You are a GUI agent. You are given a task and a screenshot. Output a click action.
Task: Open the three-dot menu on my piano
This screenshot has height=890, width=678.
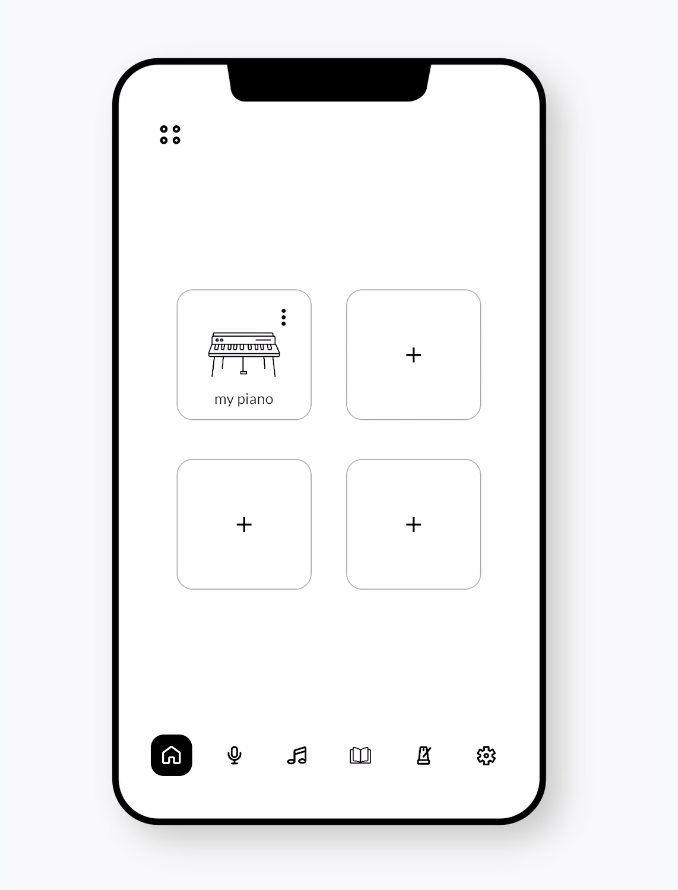tap(284, 317)
